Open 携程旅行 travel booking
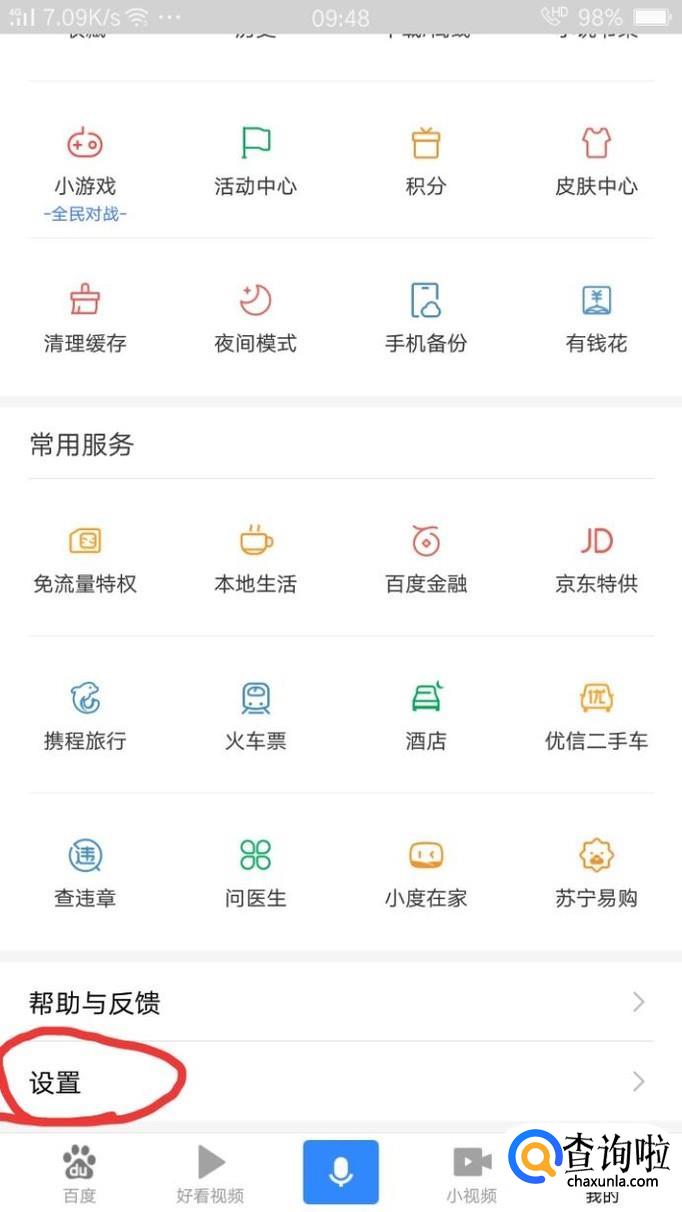This screenshot has width=682, height=1212. pos(85,716)
